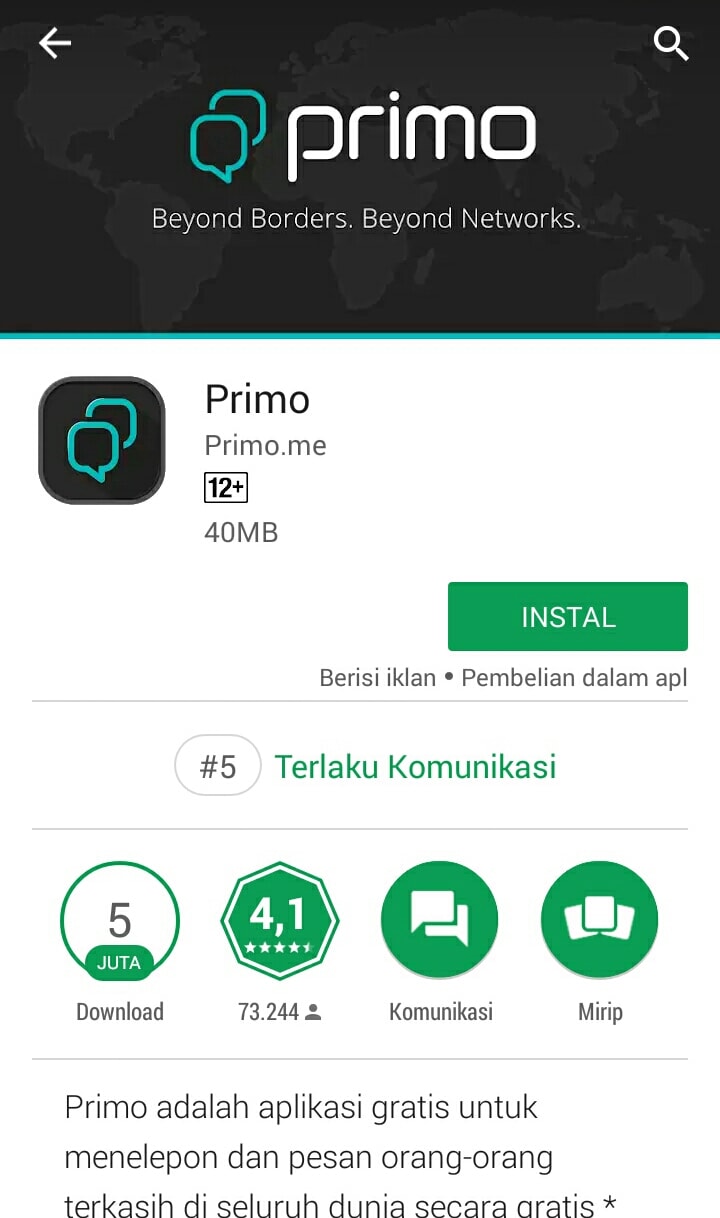The height and width of the screenshot is (1218, 720).
Task: View the 12+ content rating info
Action: 226,488
